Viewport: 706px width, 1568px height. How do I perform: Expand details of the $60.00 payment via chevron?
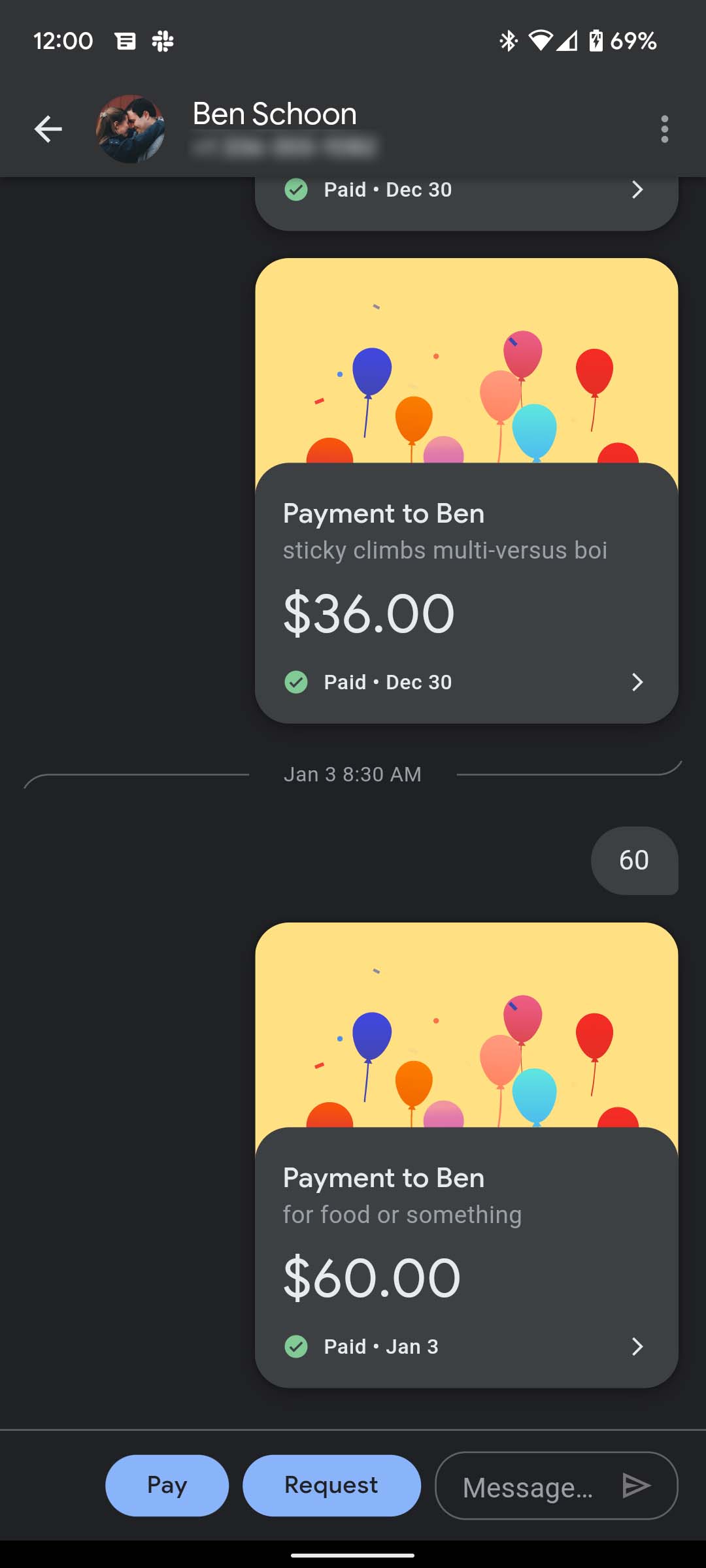(637, 1346)
